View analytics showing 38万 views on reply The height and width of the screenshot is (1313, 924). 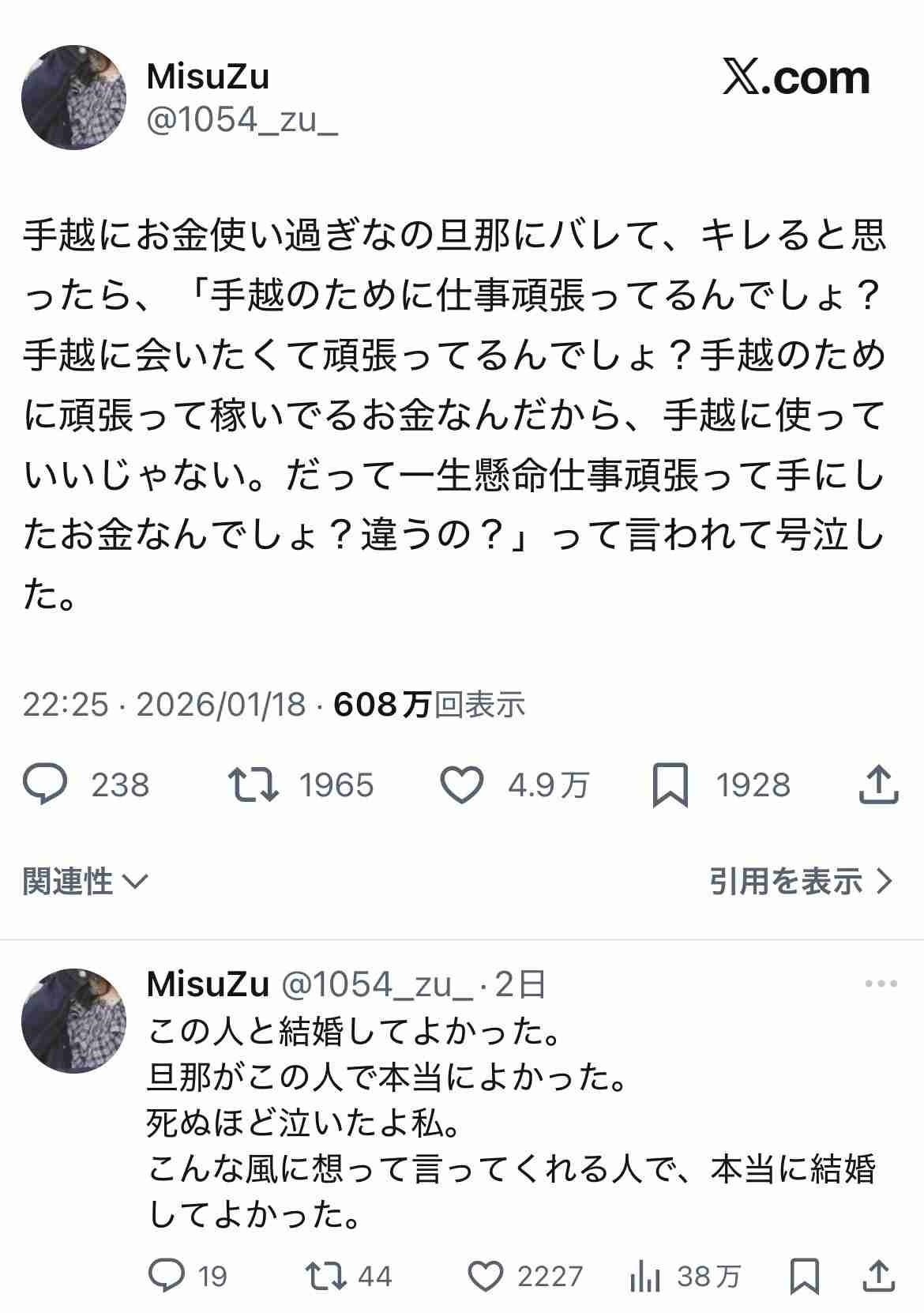tap(645, 1276)
